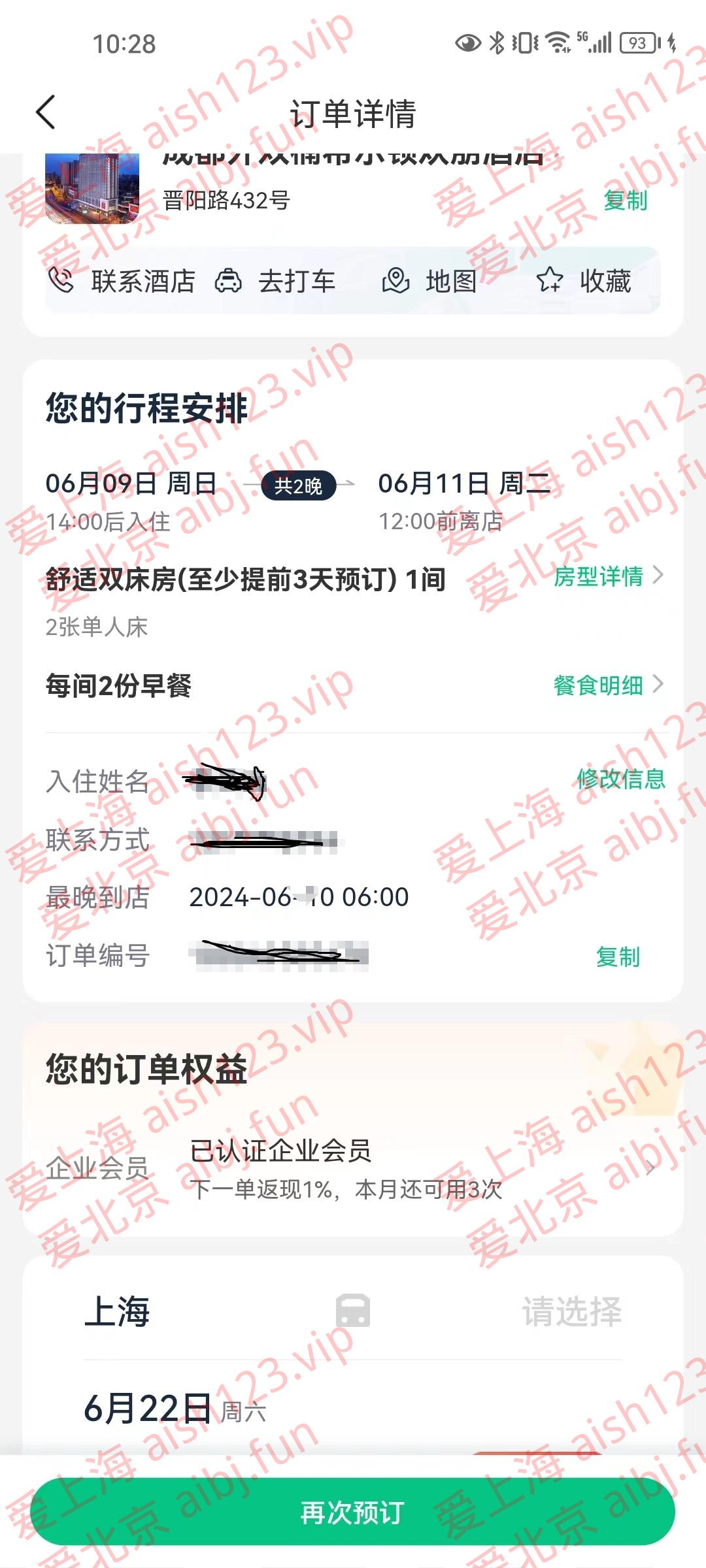Open the hotel photo thumbnail
The height and width of the screenshot is (1568, 706).
coord(92,189)
